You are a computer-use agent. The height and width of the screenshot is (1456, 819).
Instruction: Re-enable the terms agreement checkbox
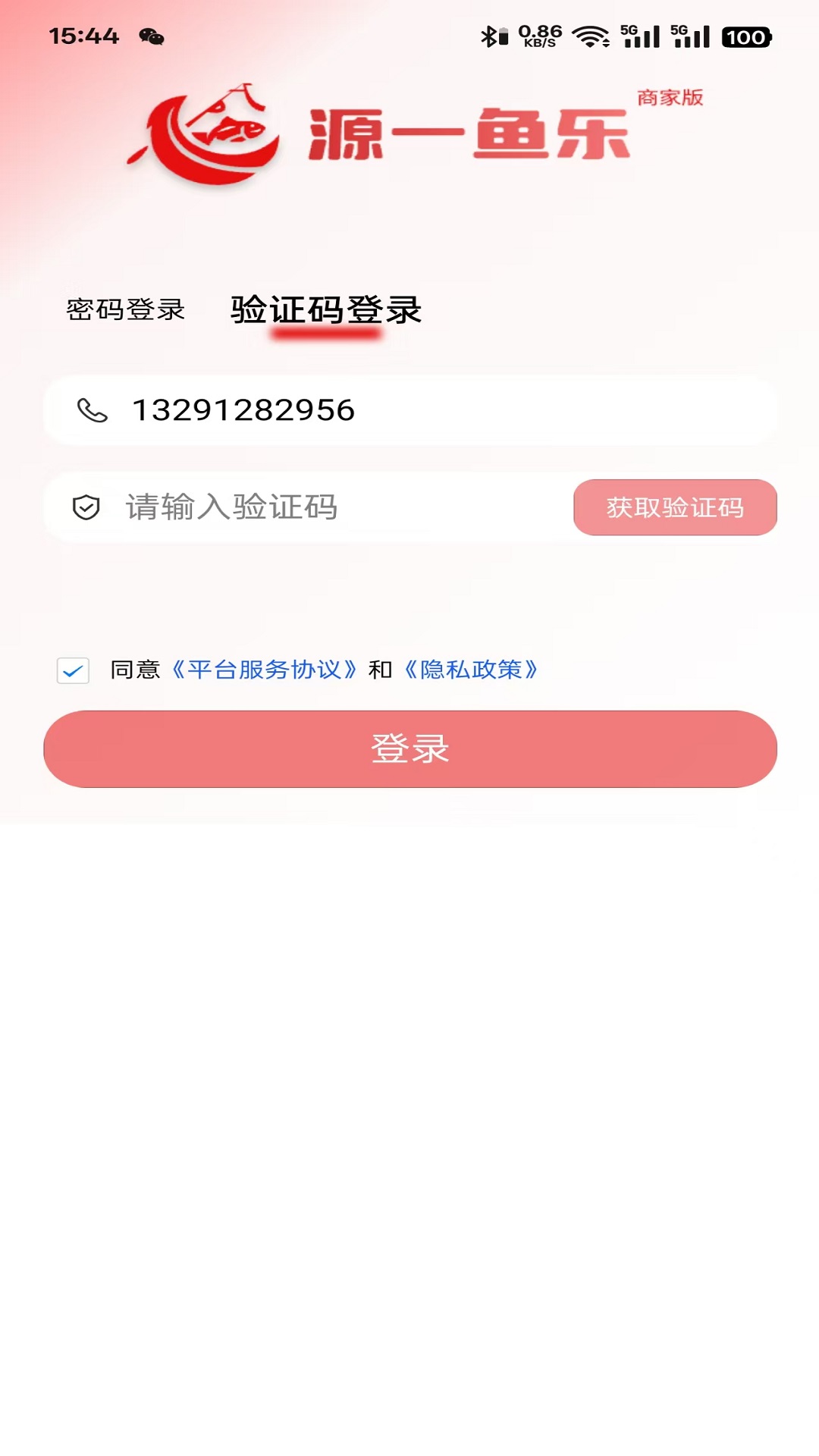74,669
